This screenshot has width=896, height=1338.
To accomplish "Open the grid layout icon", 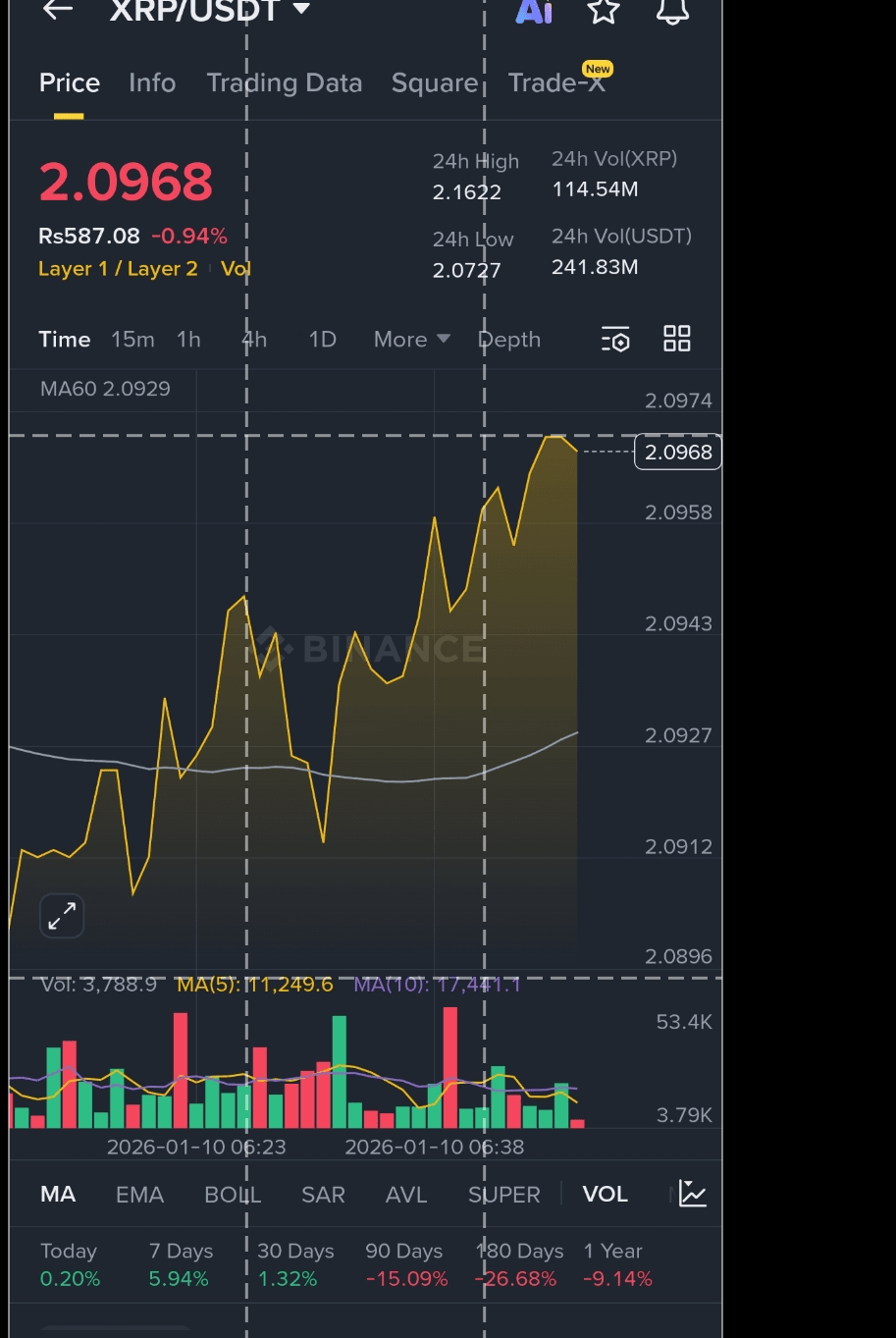I will 677,339.
